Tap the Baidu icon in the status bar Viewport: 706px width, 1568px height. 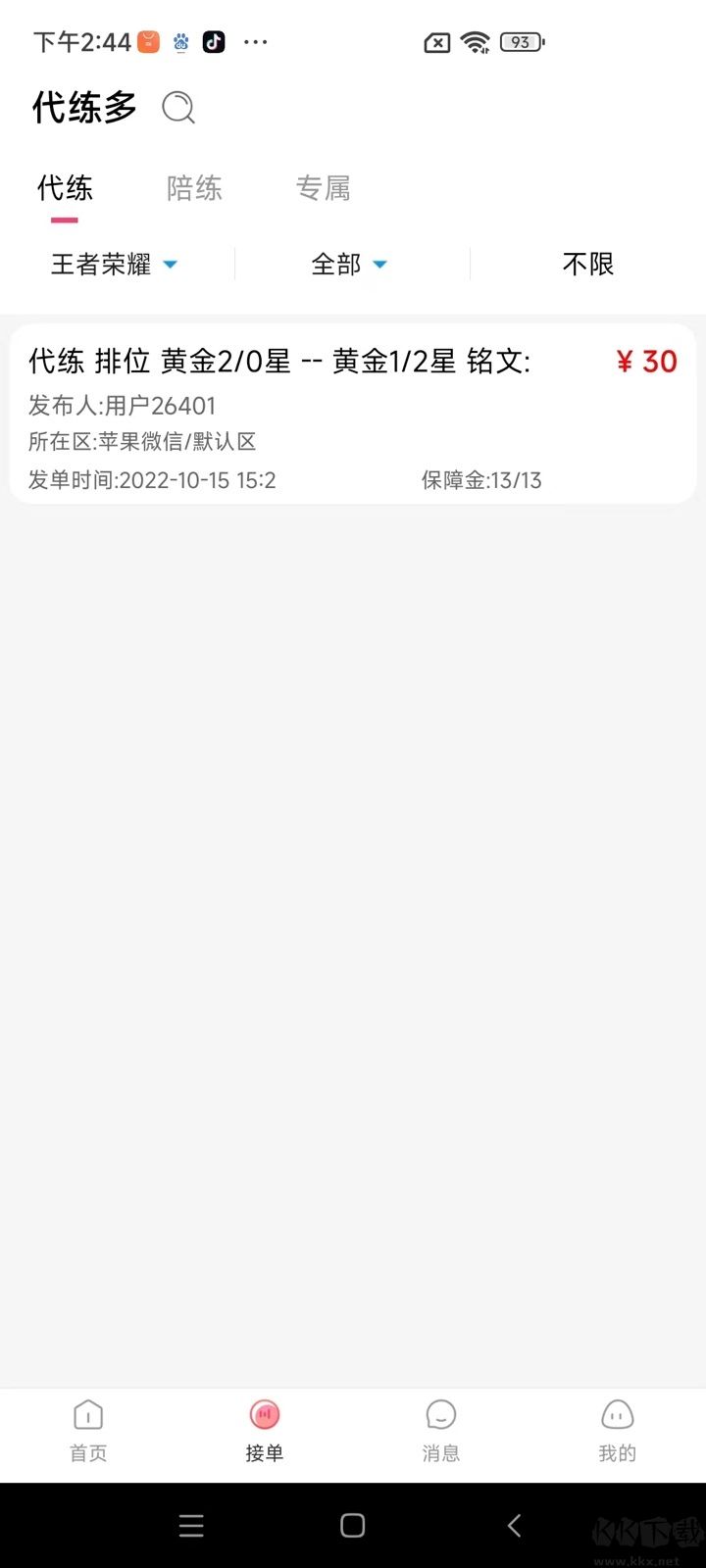pyautogui.click(x=180, y=41)
